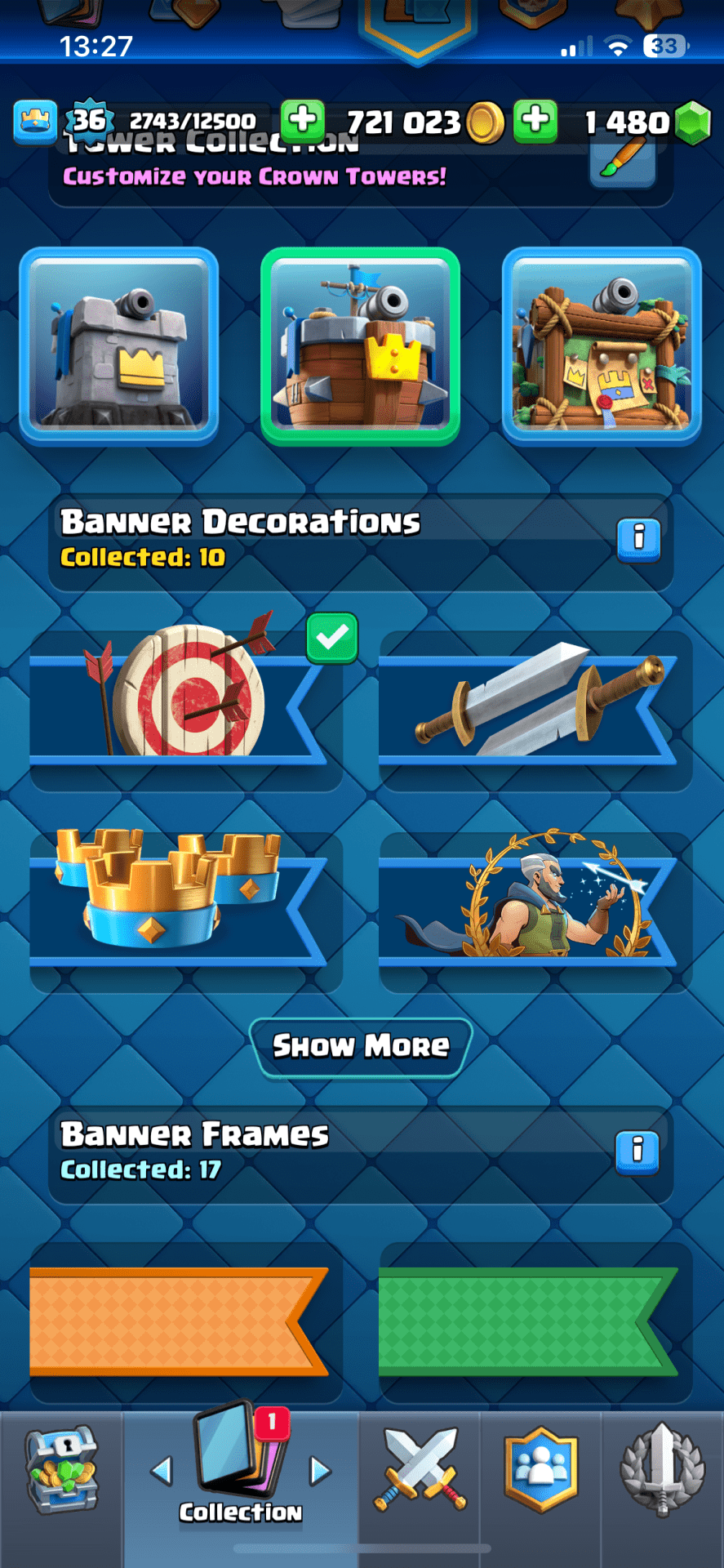
Task: Open the clan social tab
Action: pyautogui.click(x=540, y=1470)
